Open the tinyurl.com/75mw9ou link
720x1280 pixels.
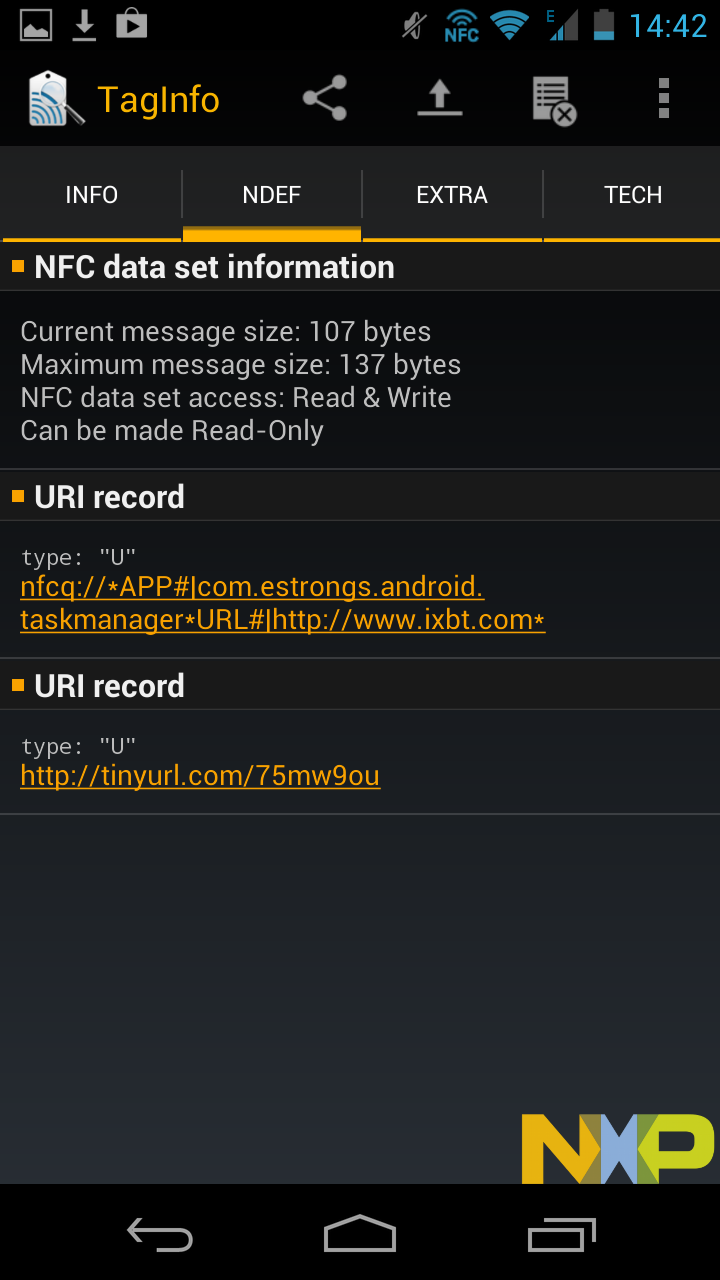tap(200, 776)
